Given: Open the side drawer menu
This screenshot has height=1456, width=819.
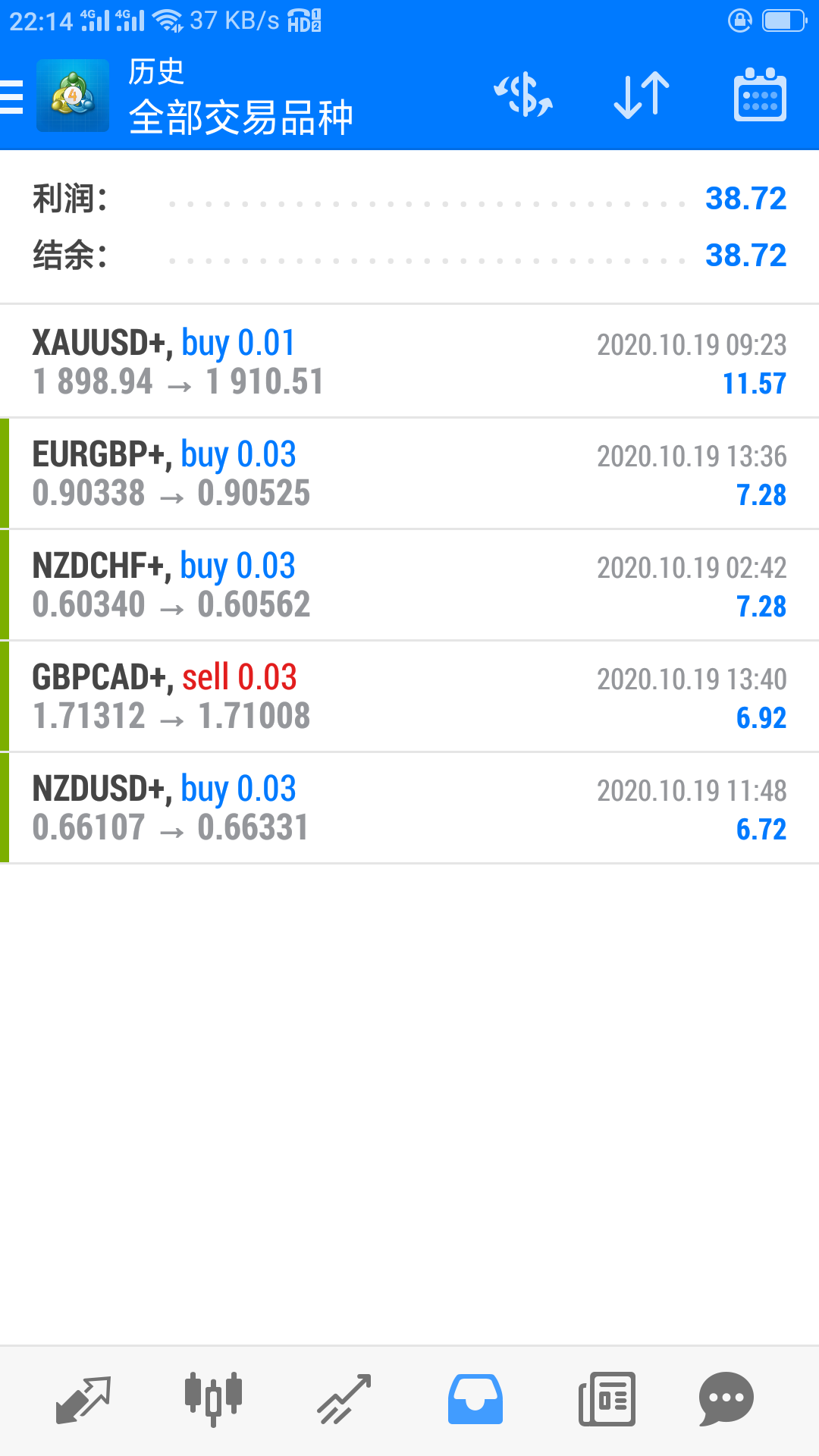Looking at the screenshot, I should pos(12,97).
